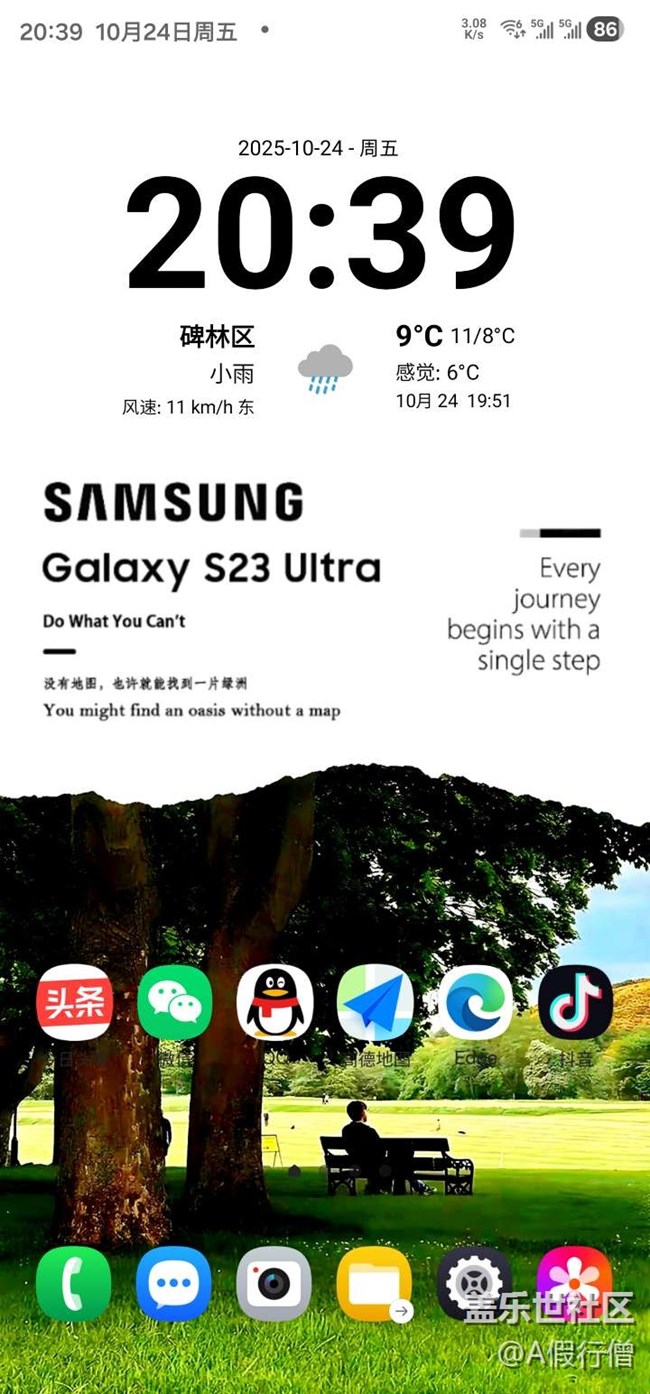650x1394 pixels.
Task: Launch the Edge browser
Action: [x=475, y=1002]
